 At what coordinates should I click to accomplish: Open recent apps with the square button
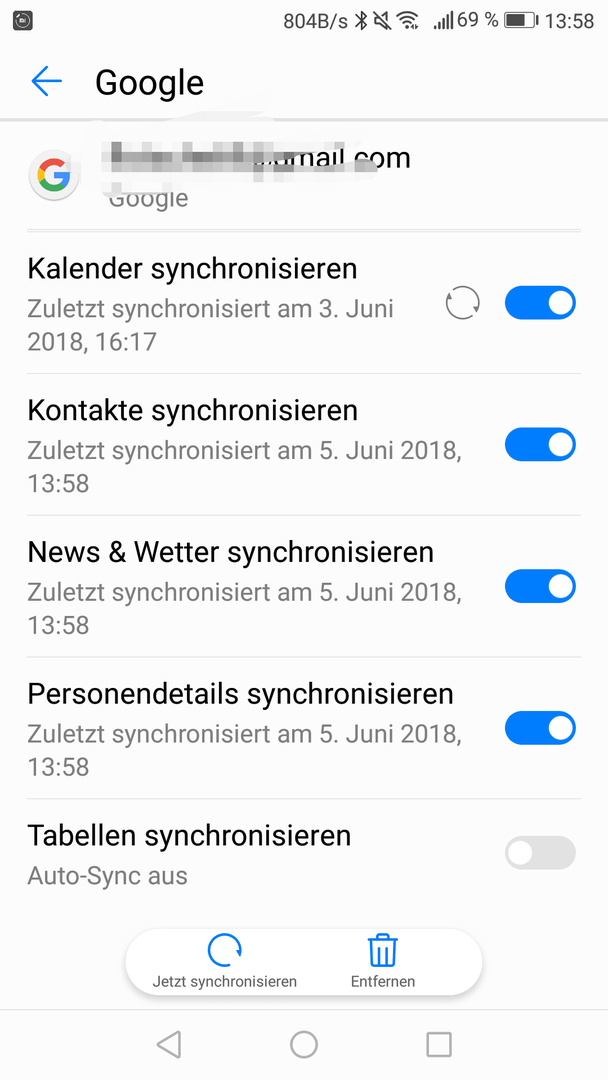(439, 1045)
